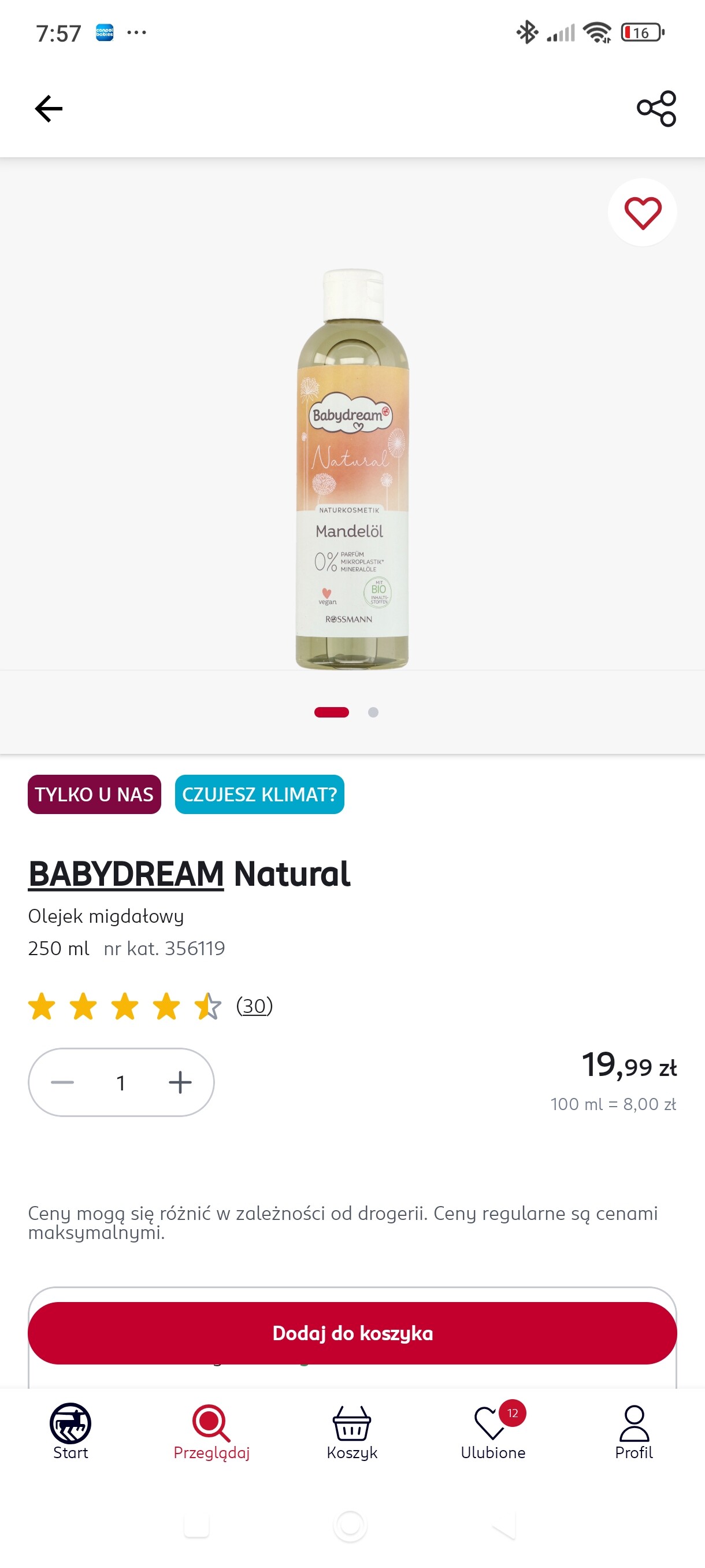This screenshot has width=705, height=1568.
Task: Tap the CZUJESZ KLIMAT? badge
Action: point(259,794)
